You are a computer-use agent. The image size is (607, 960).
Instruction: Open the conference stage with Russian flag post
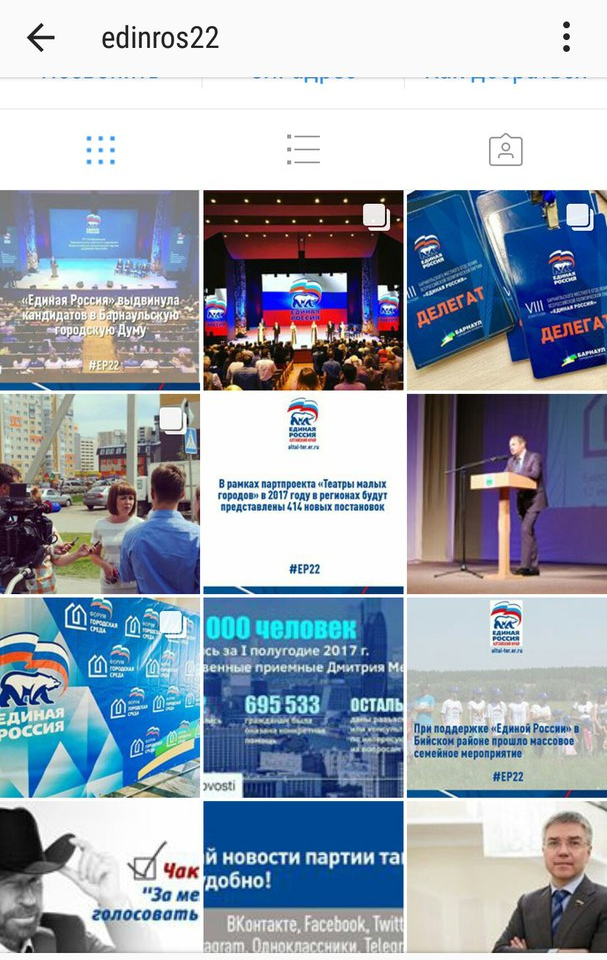[303, 290]
